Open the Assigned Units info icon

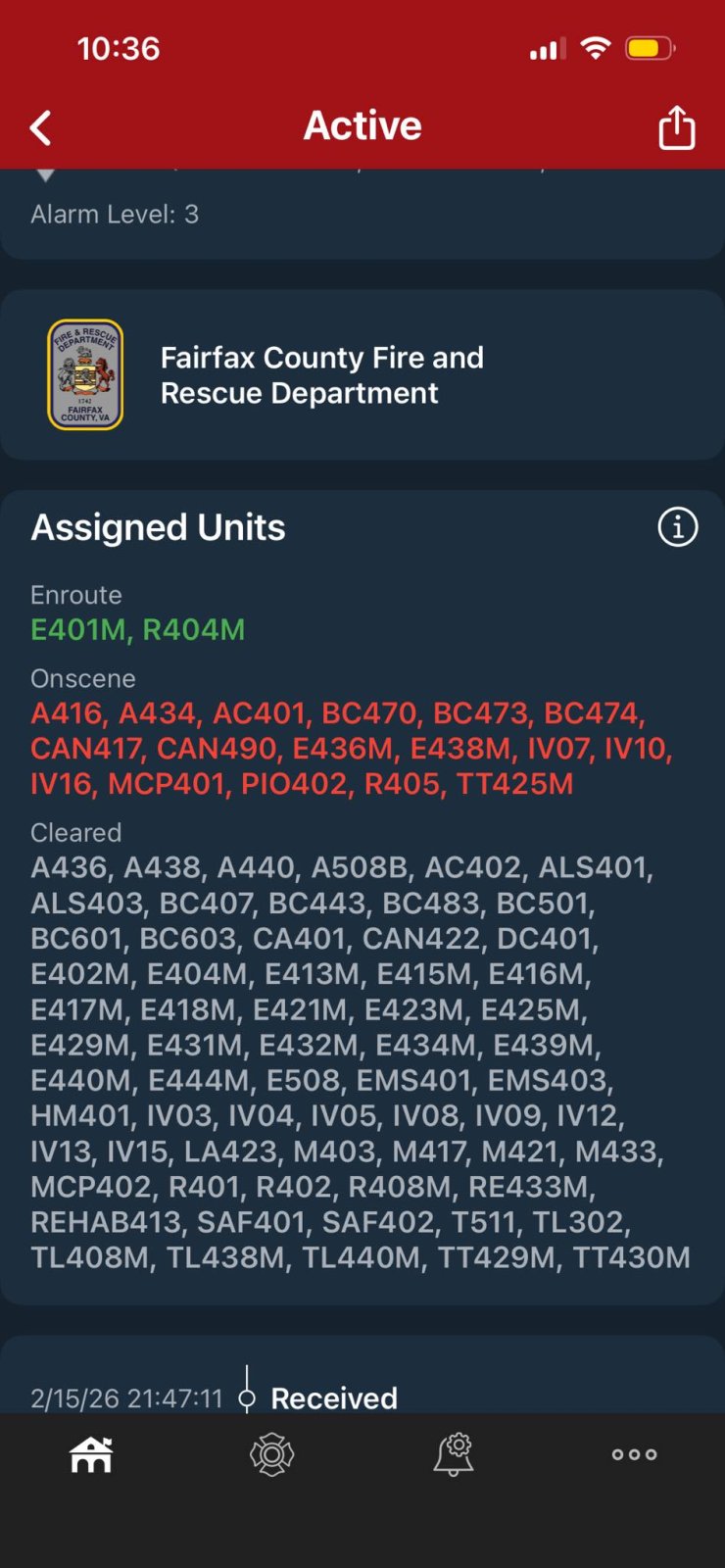click(x=677, y=527)
